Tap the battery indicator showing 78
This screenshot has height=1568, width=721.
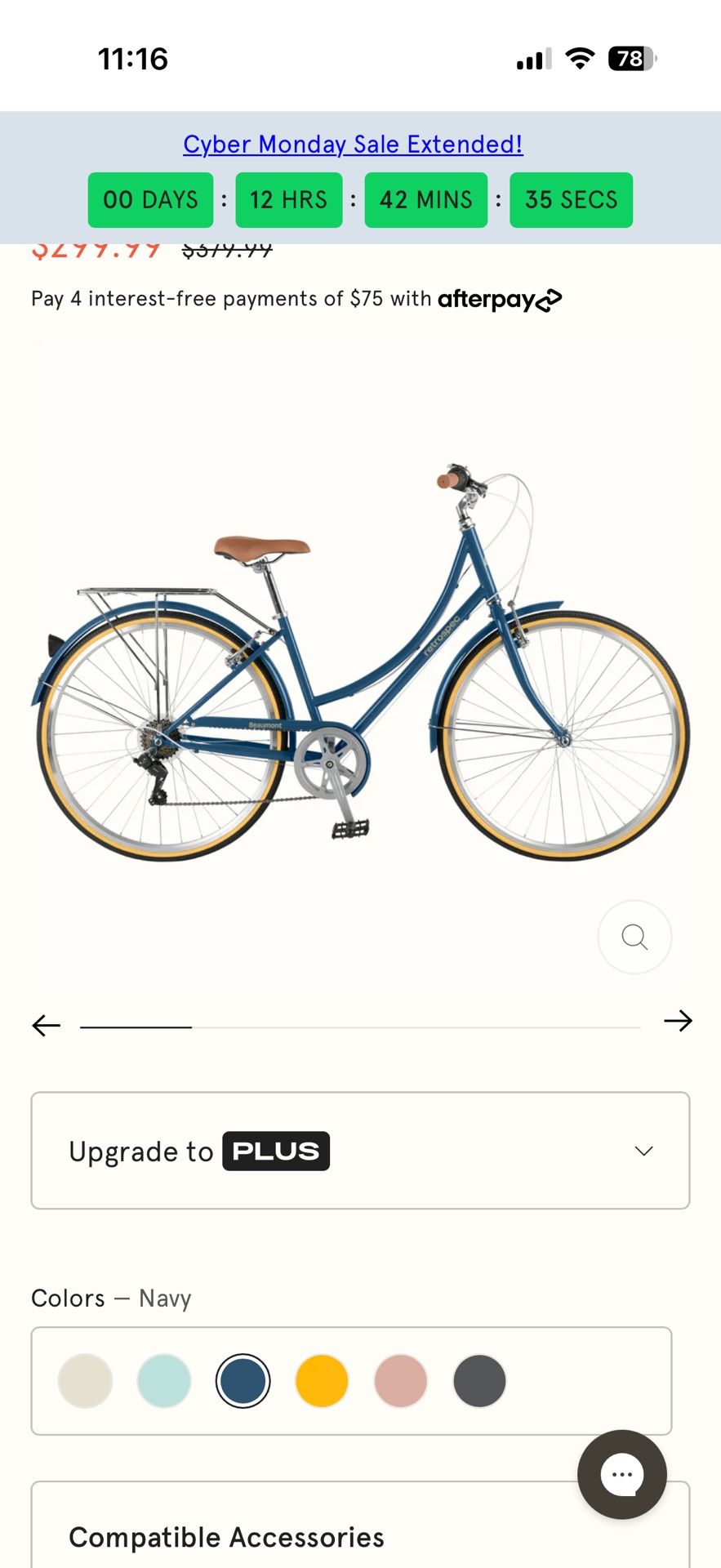(629, 59)
